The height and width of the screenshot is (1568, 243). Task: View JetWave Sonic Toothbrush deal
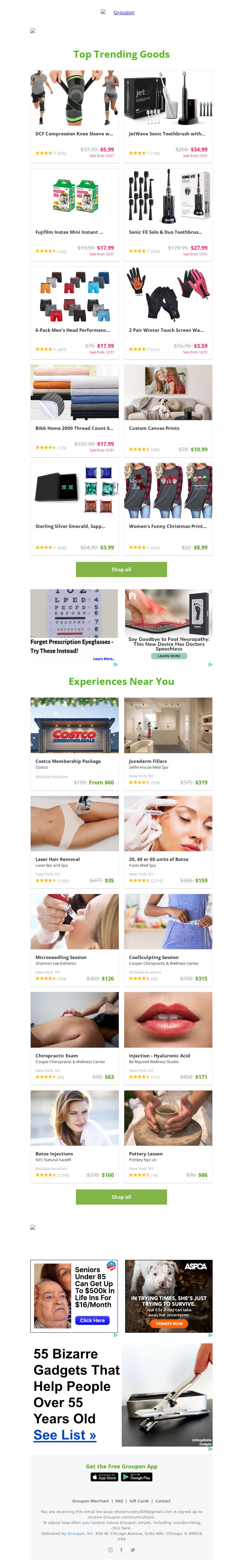tap(167, 133)
